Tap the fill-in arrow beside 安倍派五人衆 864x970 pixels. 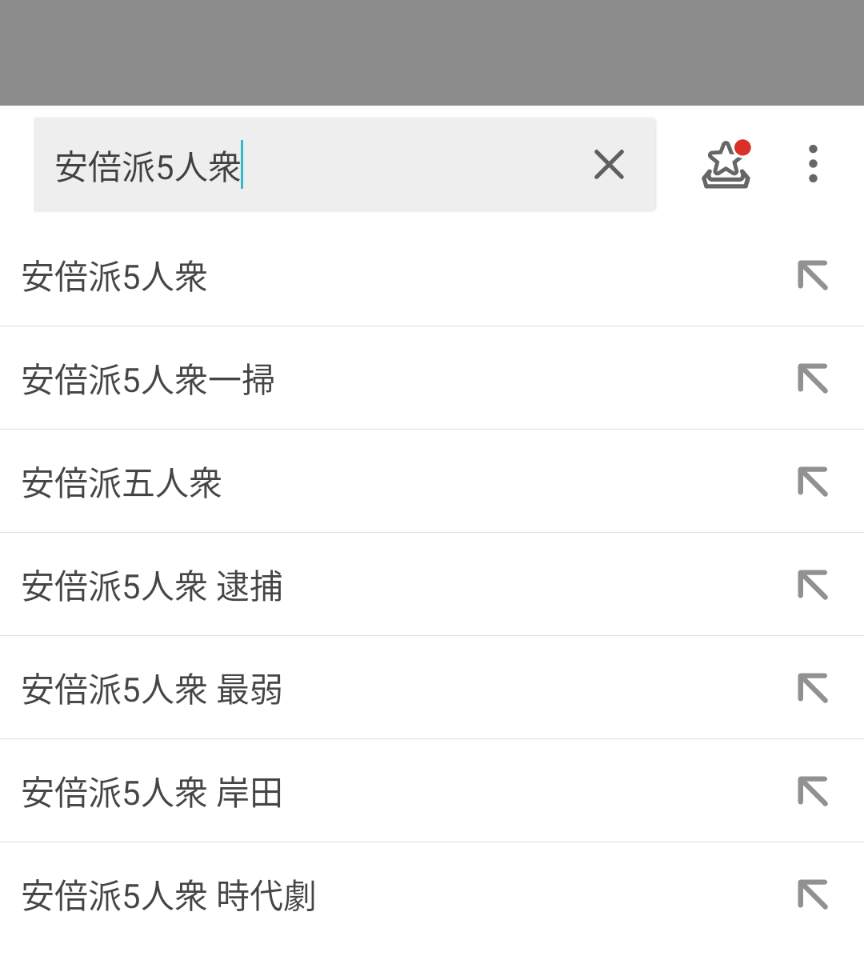coord(813,483)
